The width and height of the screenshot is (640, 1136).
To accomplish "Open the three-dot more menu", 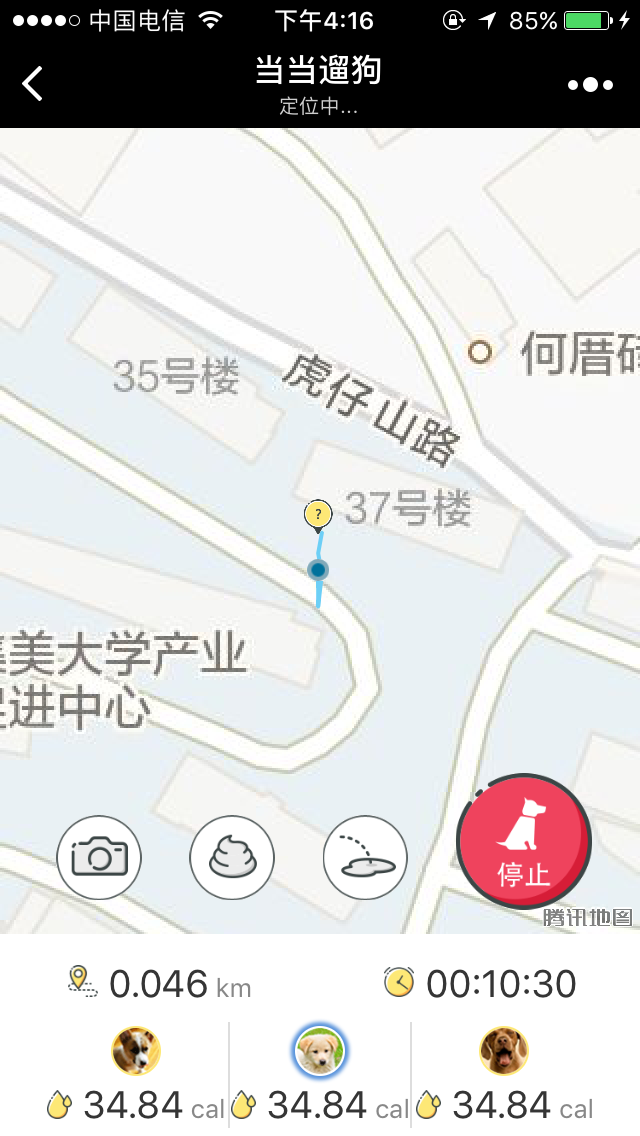I will pyautogui.click(x=590, y=85).
